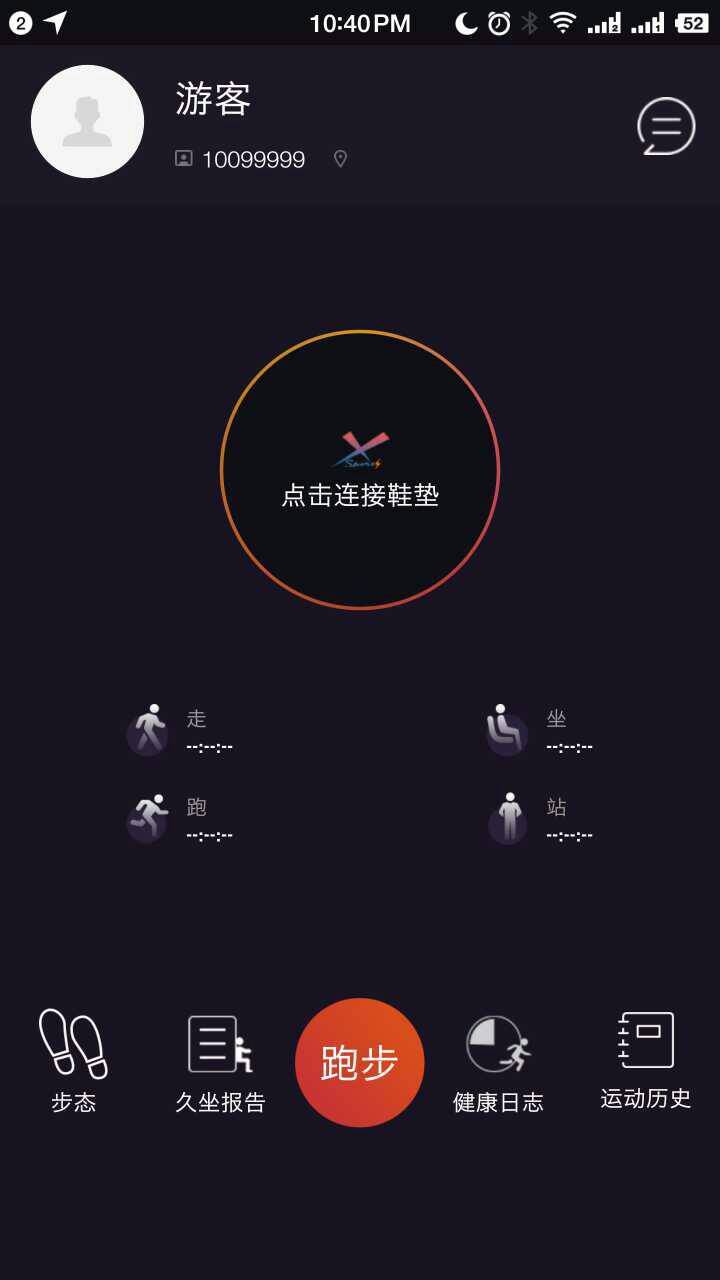Open the 健康日志 health log
Viewport: 720px width, 1280px height.
pyautogui.click(x=498, y=1062)
